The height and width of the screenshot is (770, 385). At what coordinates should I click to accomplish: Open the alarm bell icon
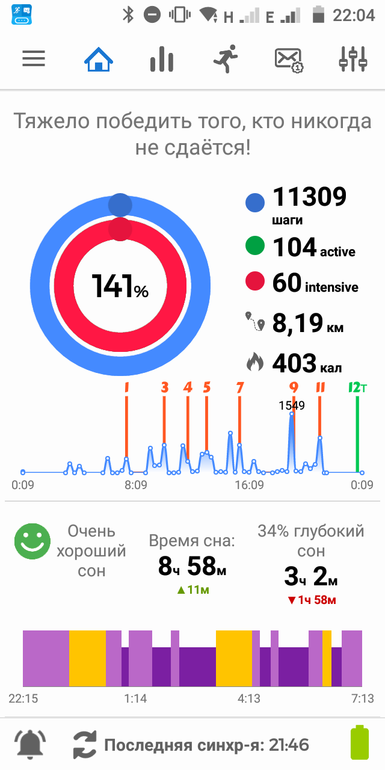click(31, 745)
